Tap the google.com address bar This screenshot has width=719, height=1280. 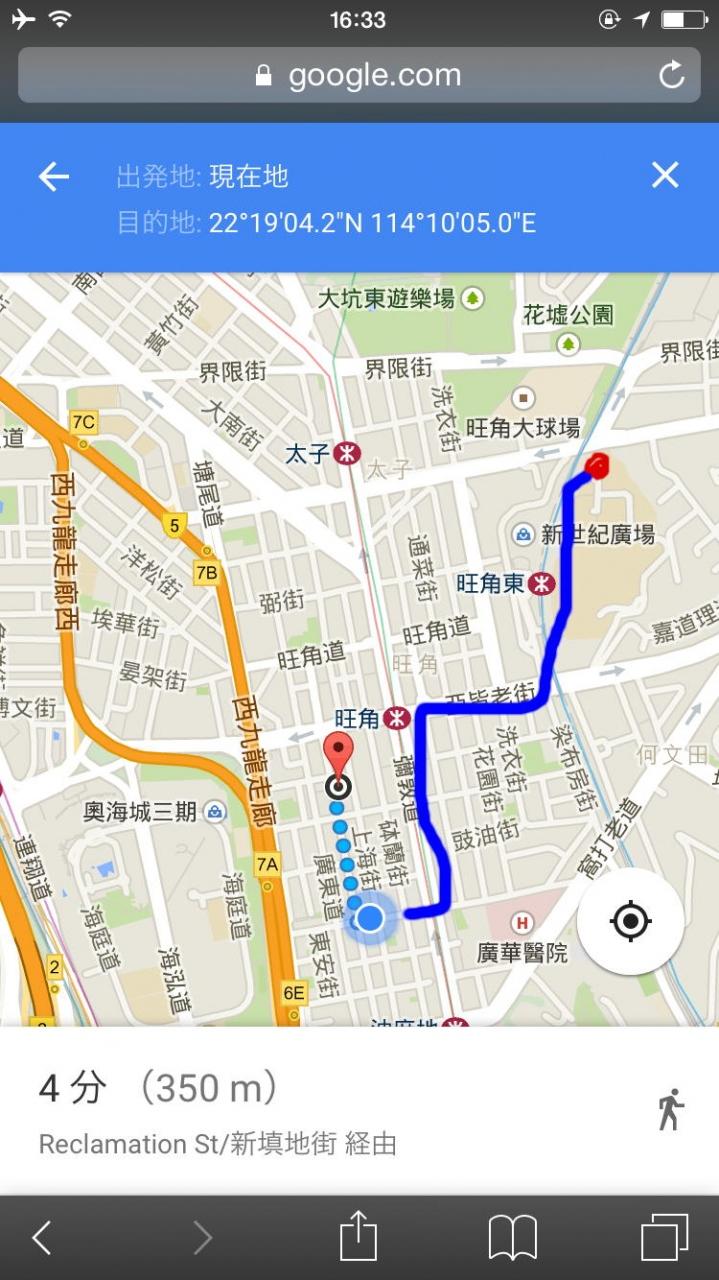click(359, 75)
